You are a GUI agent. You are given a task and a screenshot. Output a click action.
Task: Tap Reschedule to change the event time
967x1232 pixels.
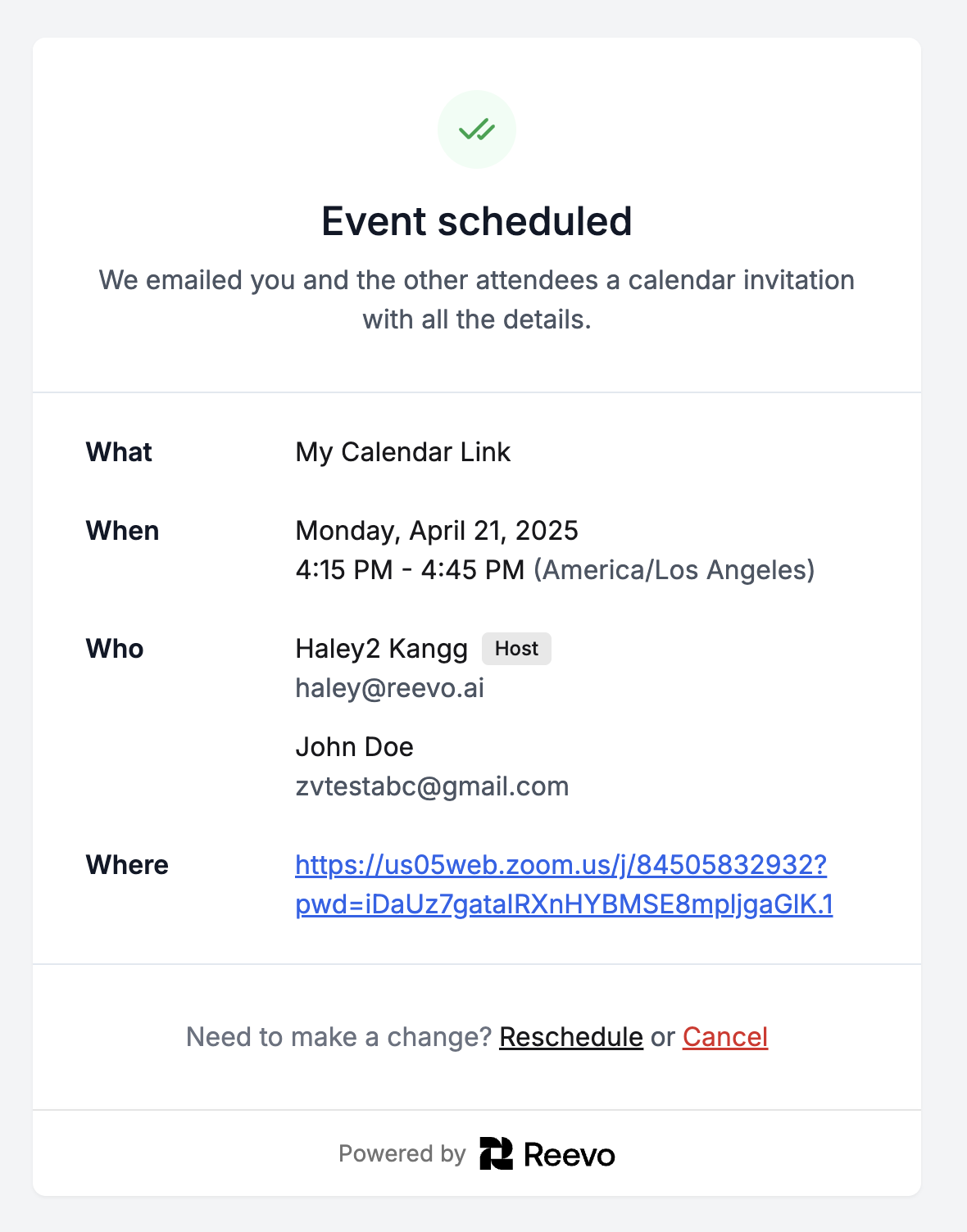pyautogui.click(x=570, y=1037)
